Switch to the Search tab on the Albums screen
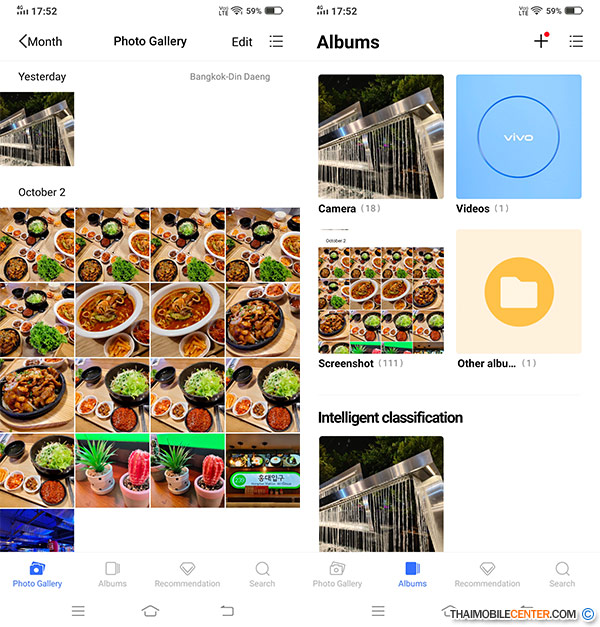 562,574
